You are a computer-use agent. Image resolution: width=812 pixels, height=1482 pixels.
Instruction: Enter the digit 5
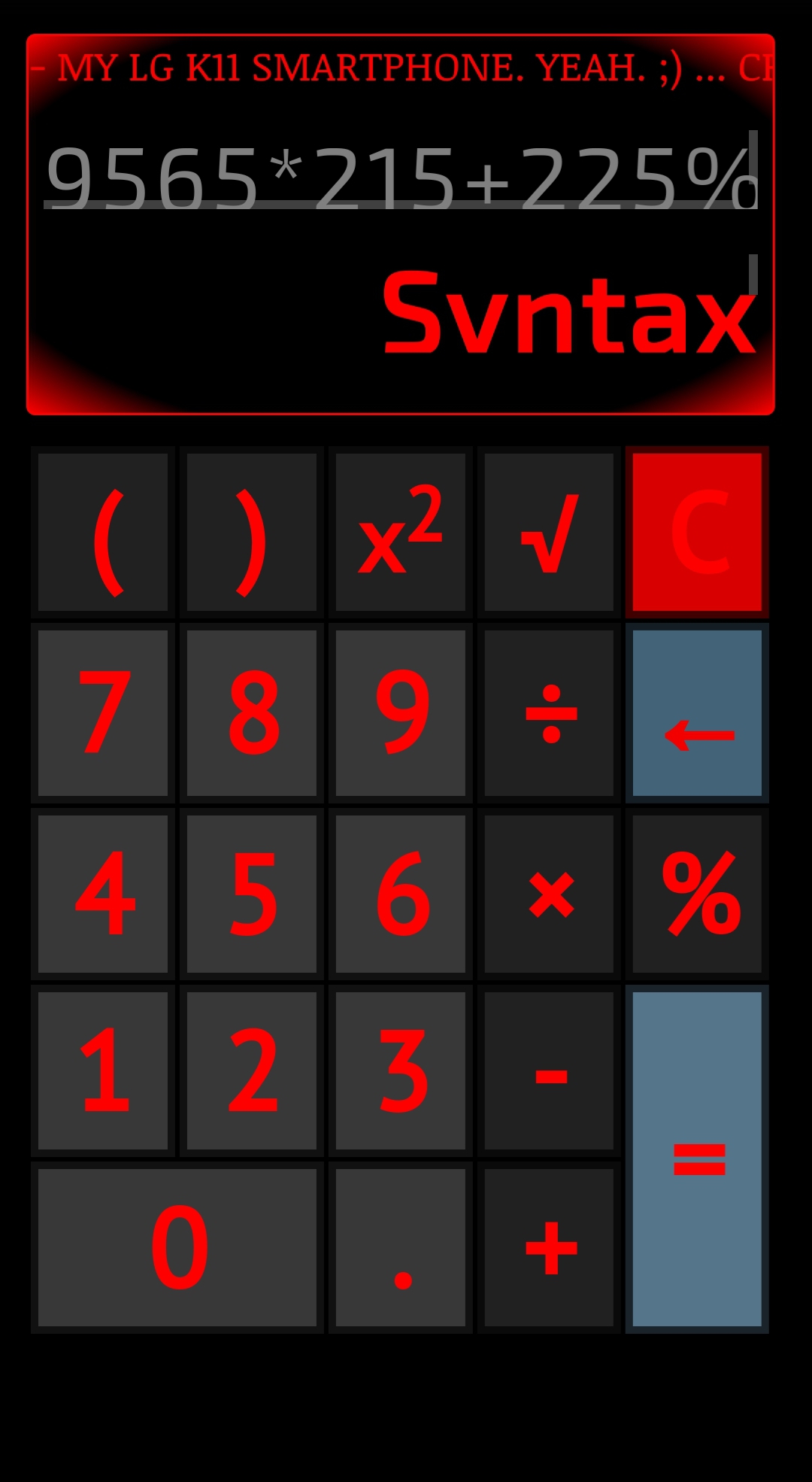click(252, 894)
